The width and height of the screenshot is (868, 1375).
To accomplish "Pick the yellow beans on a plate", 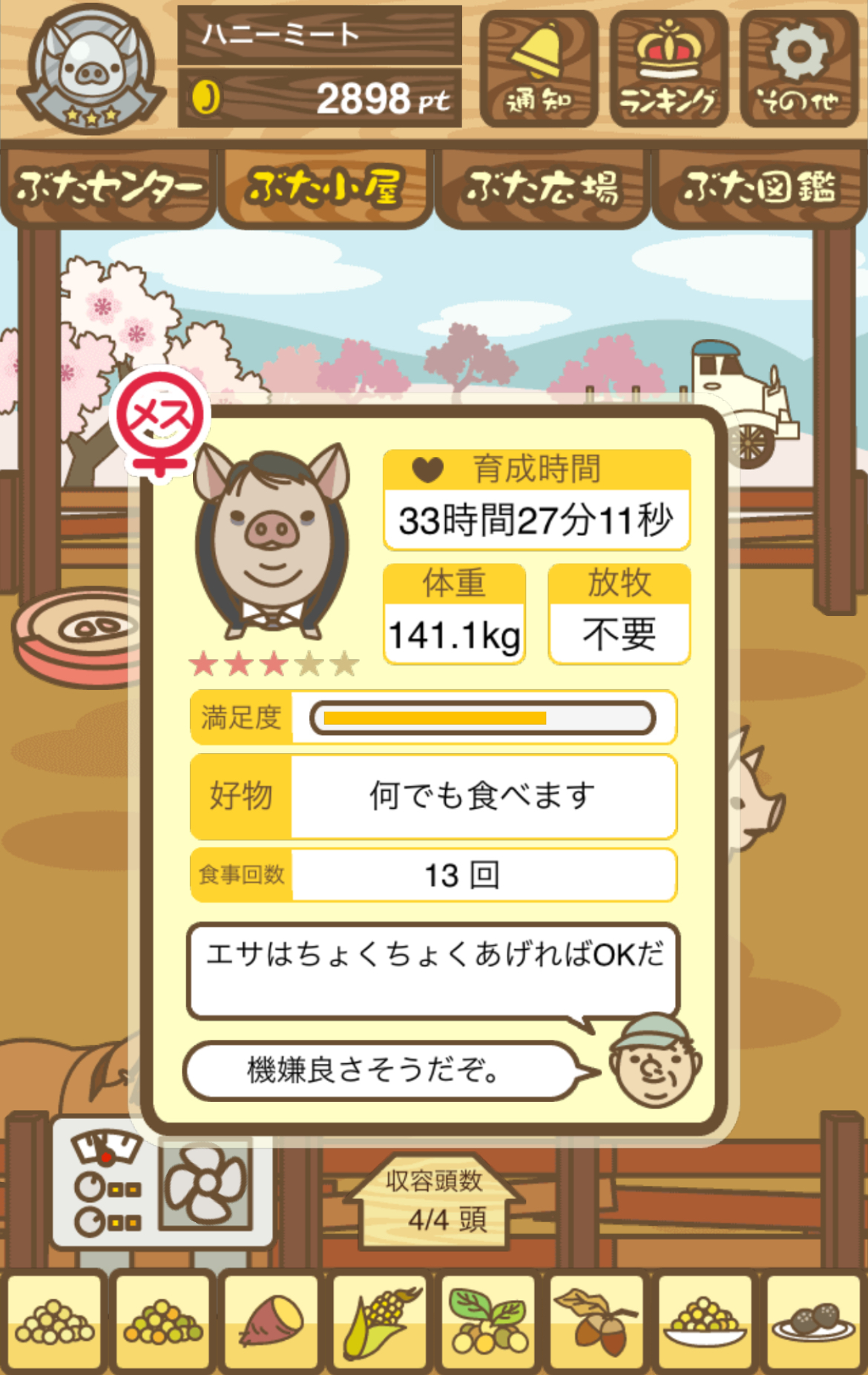I will click(705, 1322).
